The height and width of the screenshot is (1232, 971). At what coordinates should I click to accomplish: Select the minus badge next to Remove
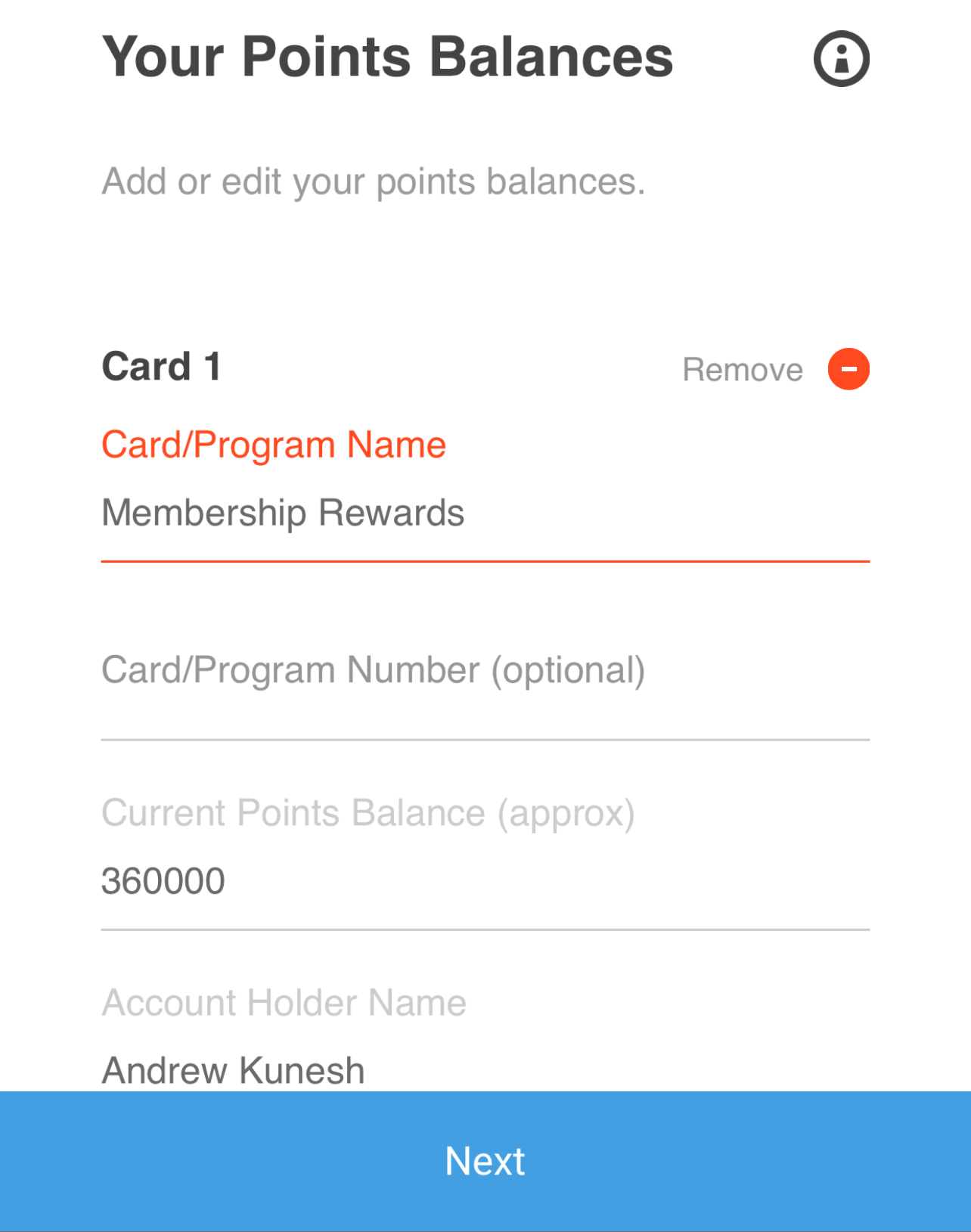(x=848, y=369)
